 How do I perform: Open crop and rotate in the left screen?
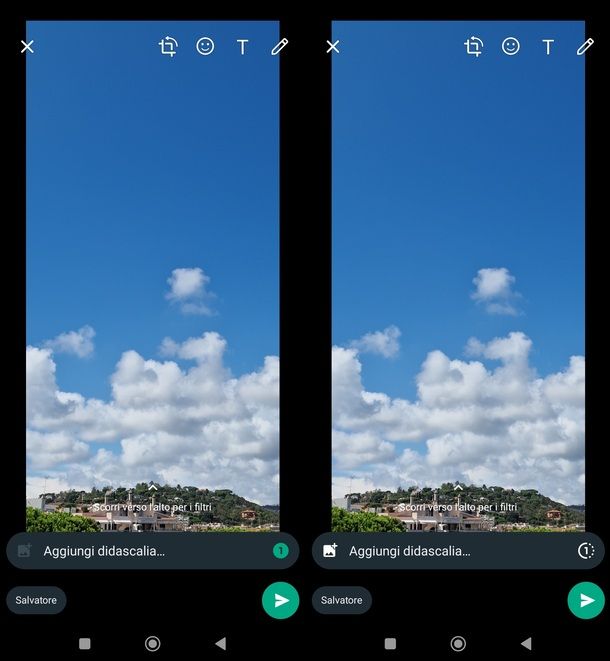point(168,47)
